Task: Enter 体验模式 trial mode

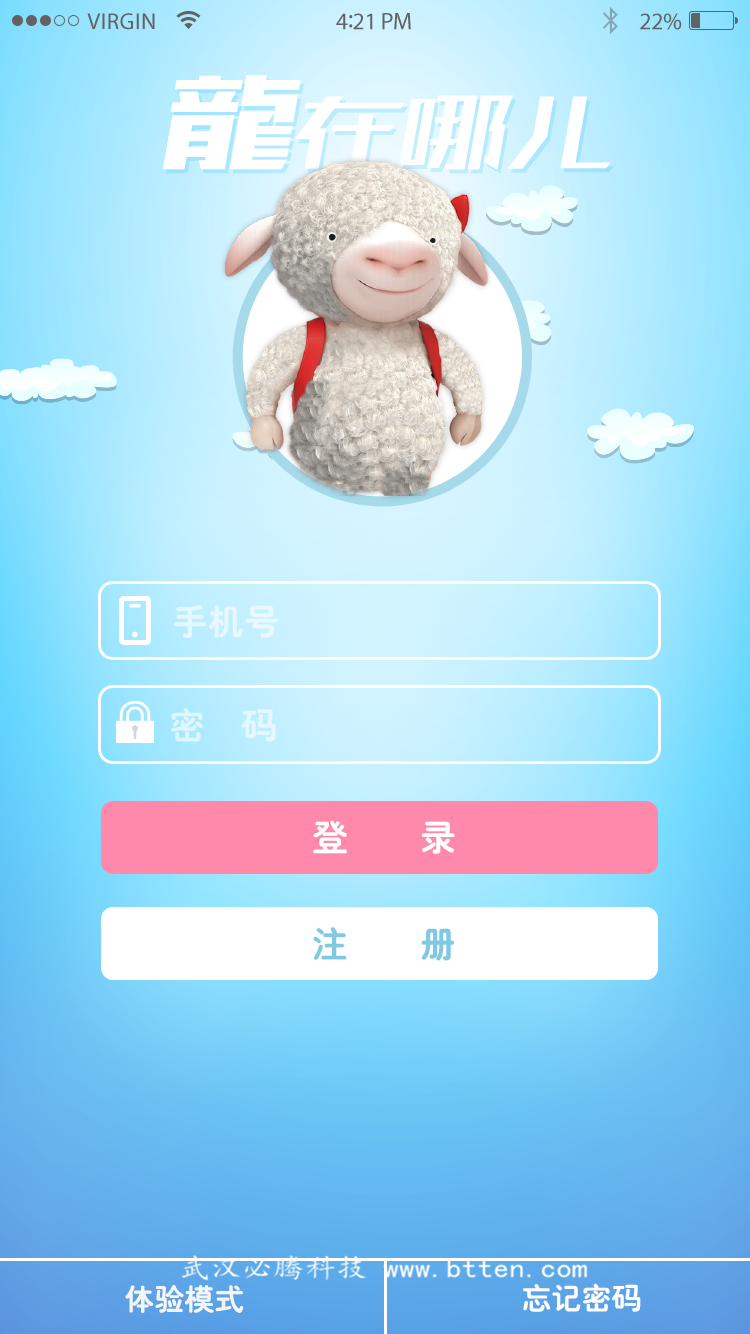Action: [x=186, y=1299]
